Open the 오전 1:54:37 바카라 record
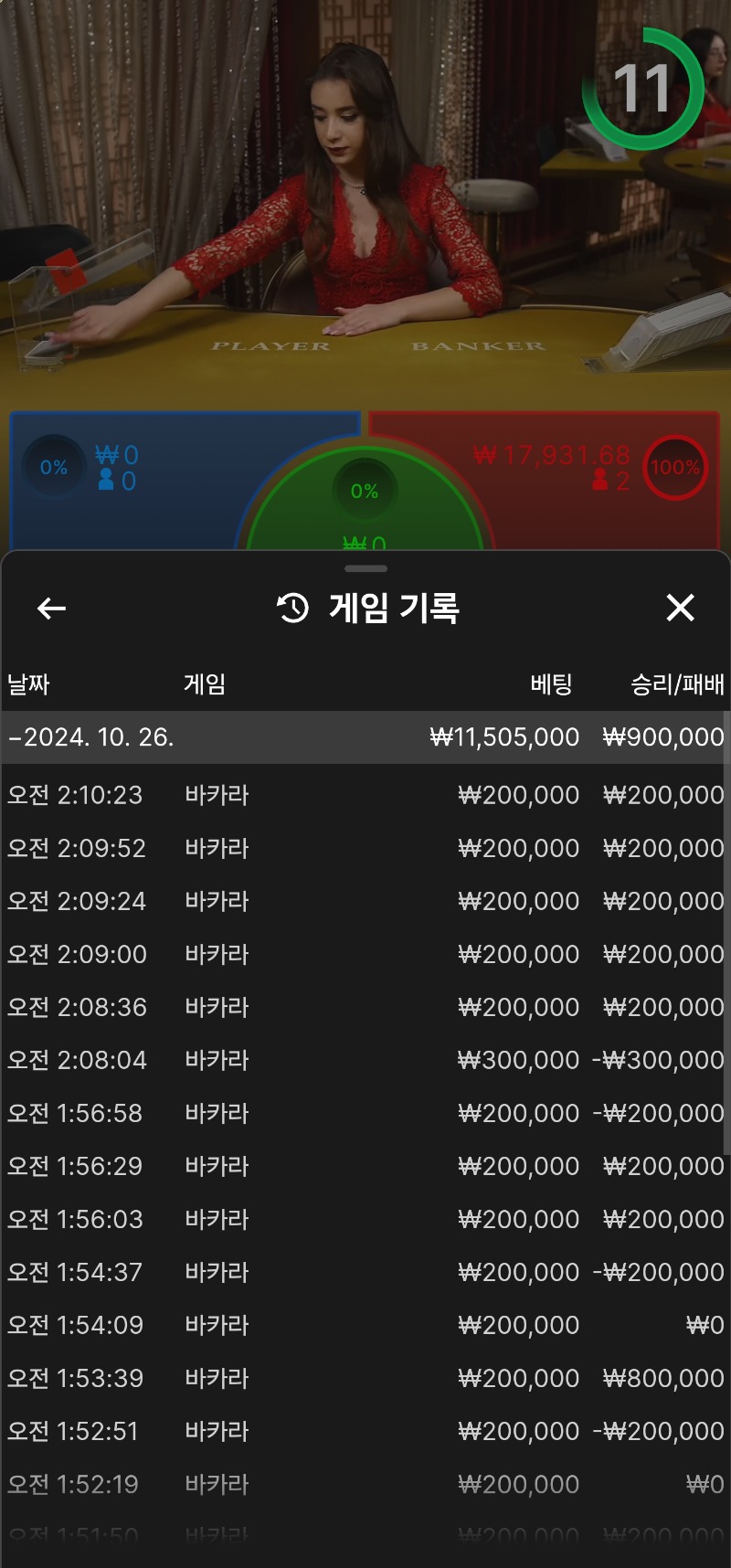The height and width of the screenshot is (1568, 731). [x=365, y=1272]
